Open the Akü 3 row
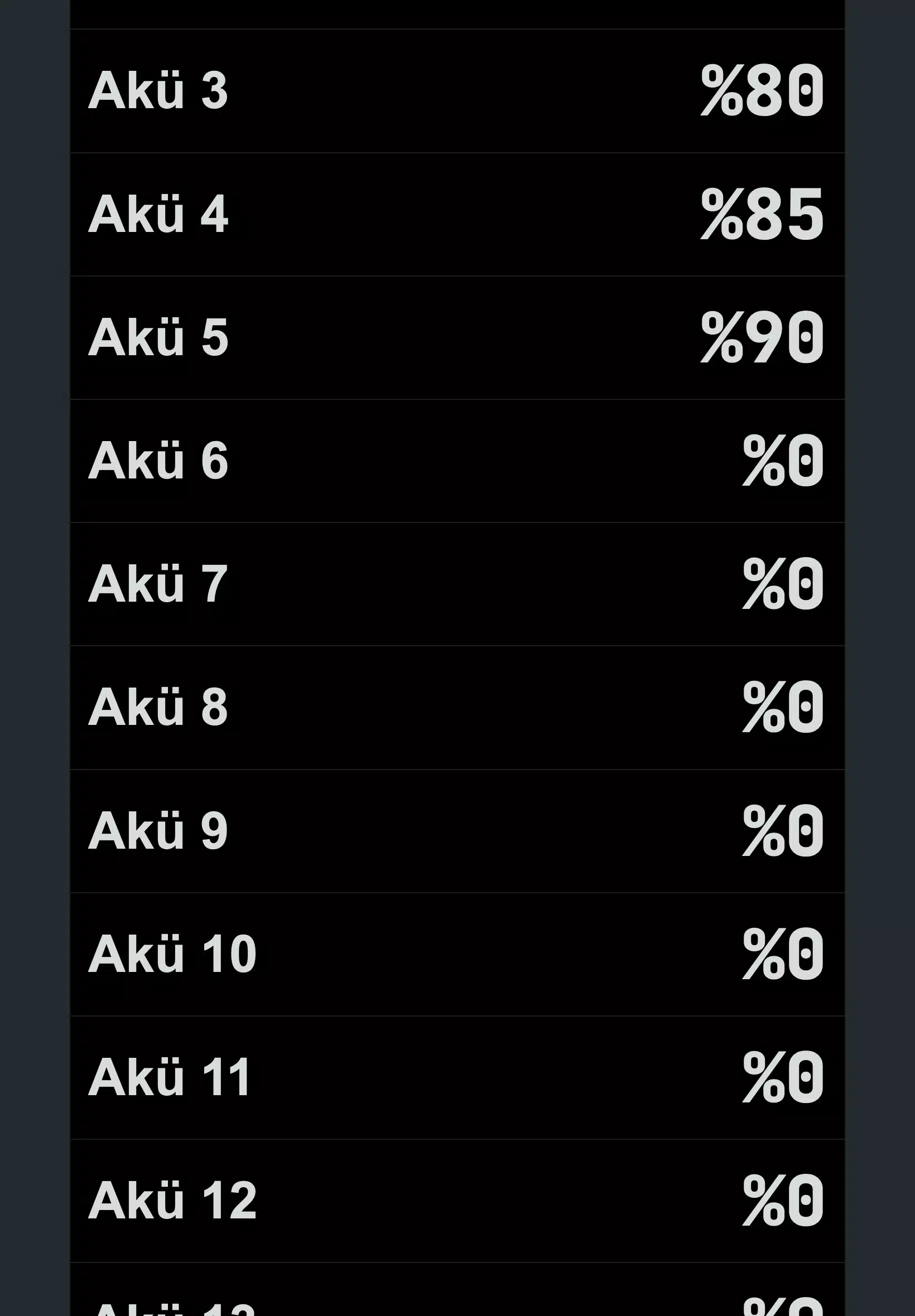915x1316 pixels. pyautogui.click(x=457, y=90)
